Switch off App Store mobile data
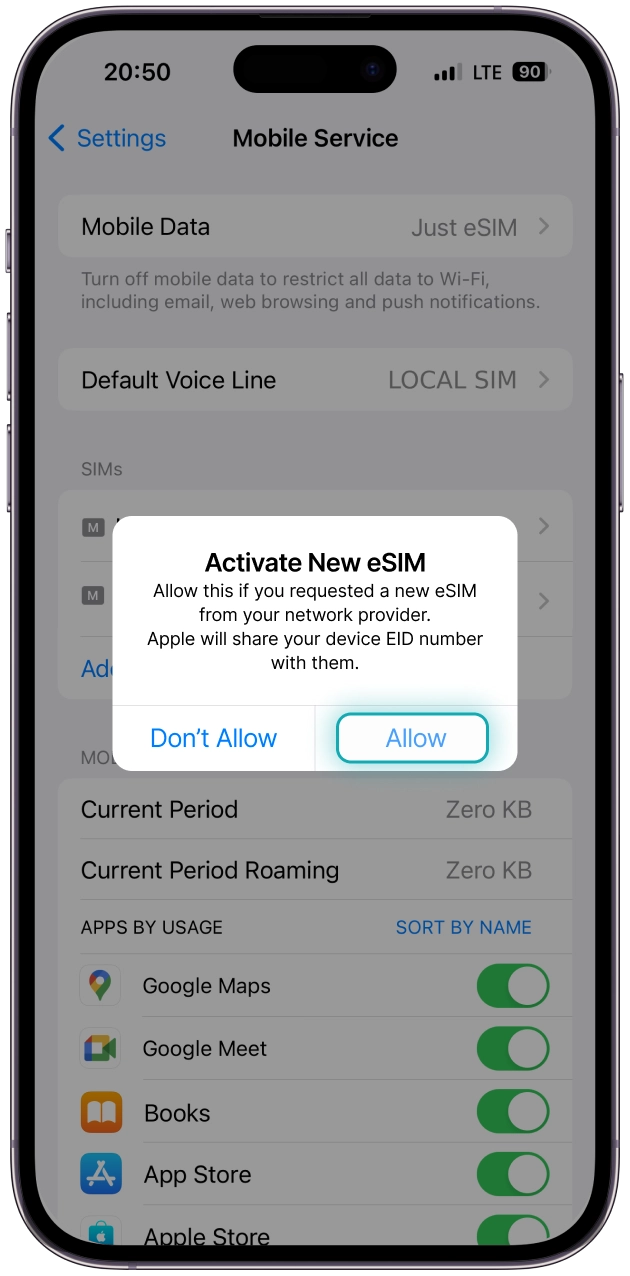Viewport: 630px width, 1276px height. pos(512,1174)
